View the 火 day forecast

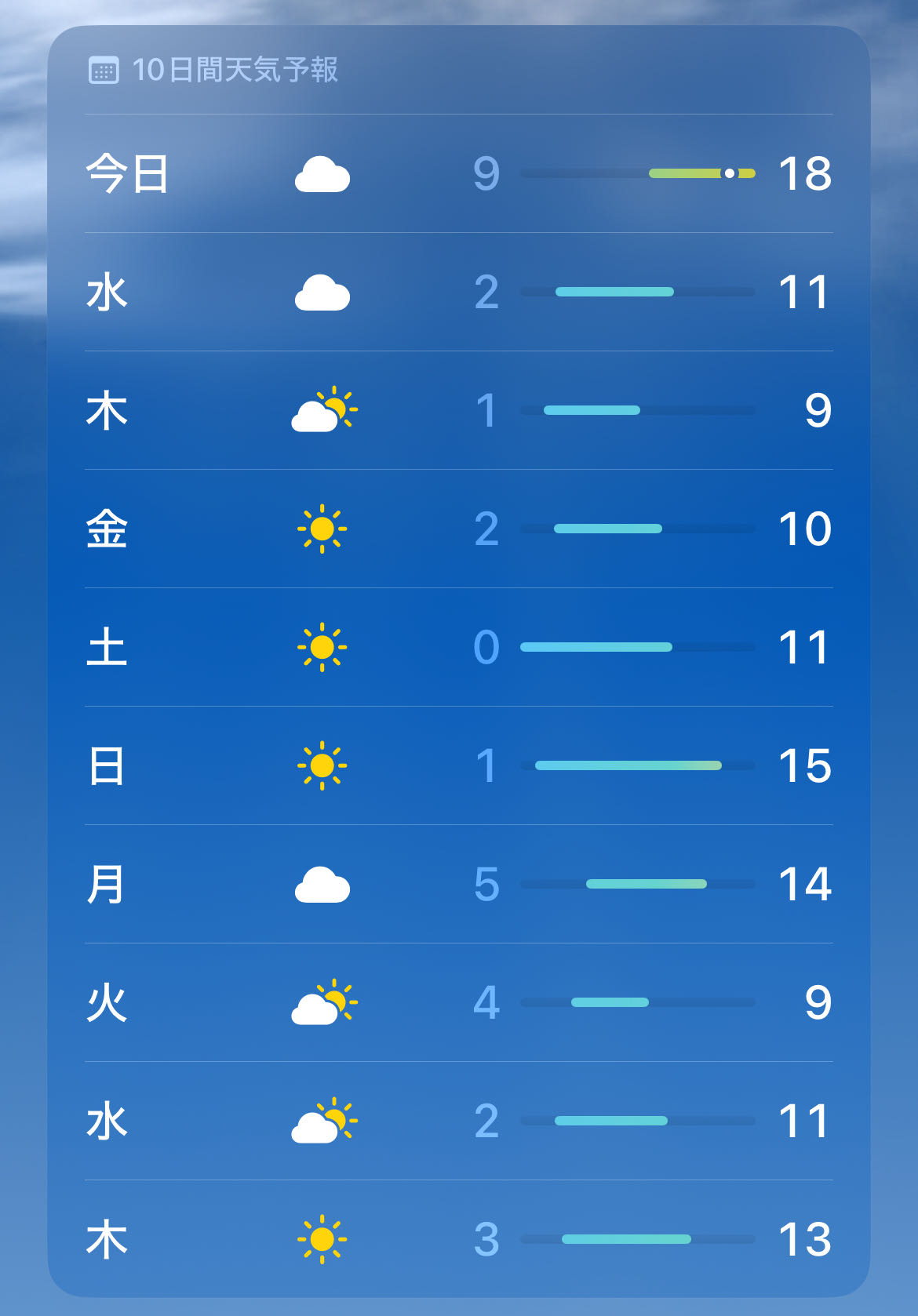(x=458, y=1002)
